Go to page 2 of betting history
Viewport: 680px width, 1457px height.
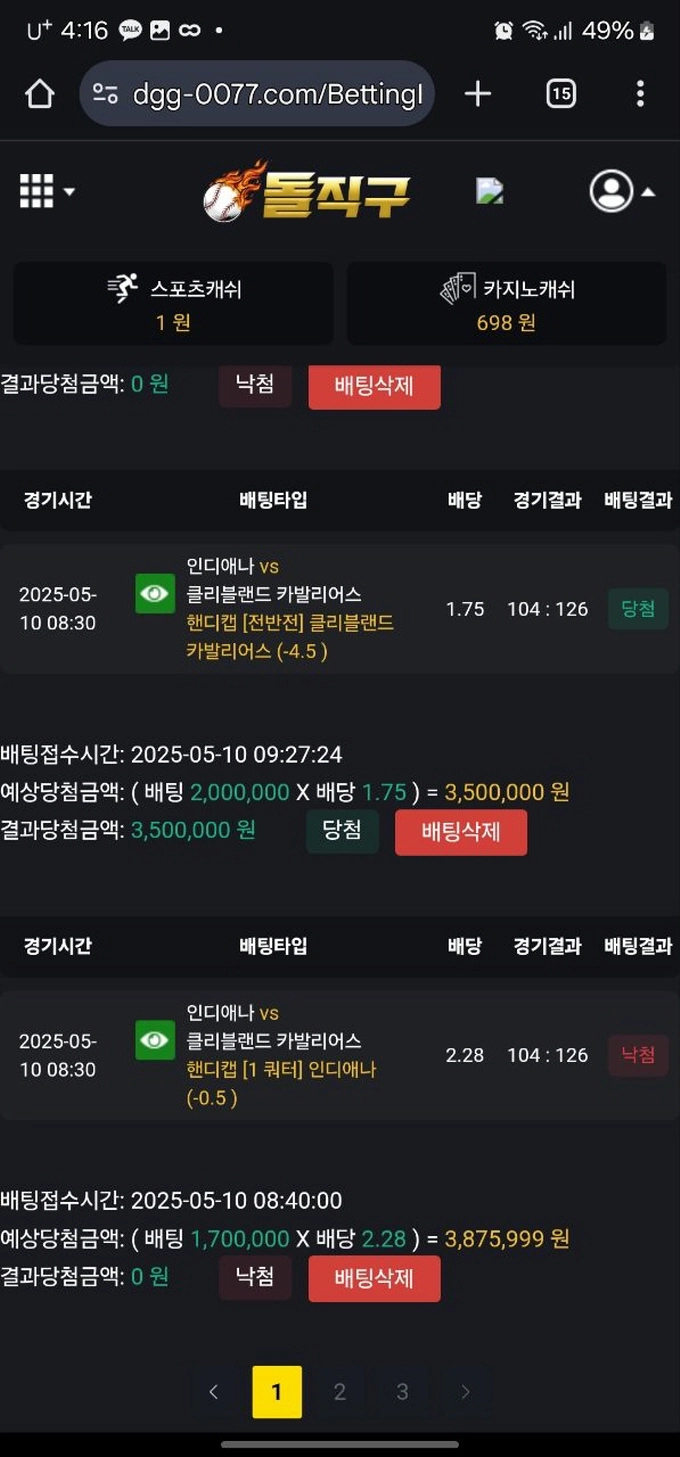point(340,1392)
